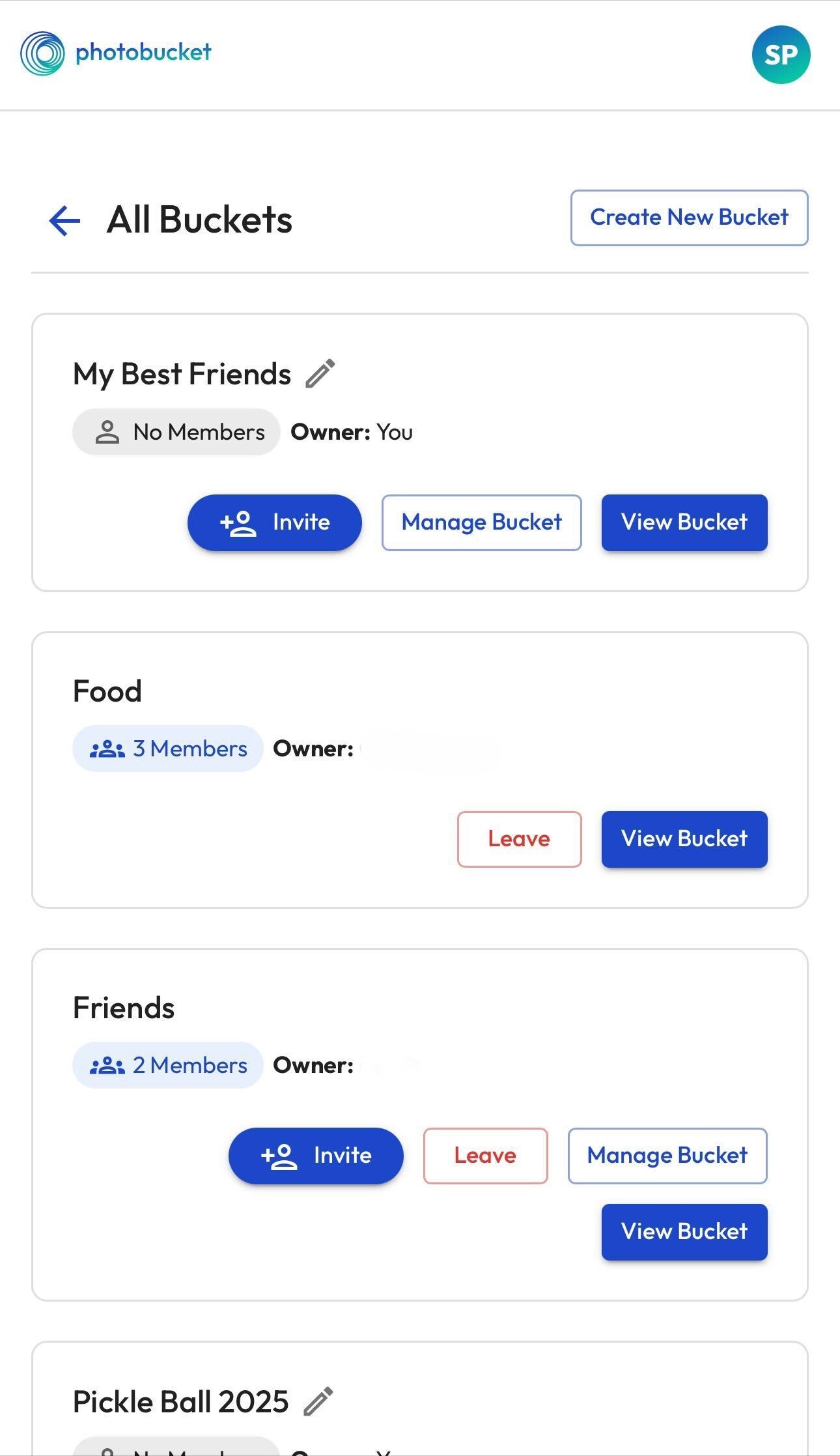This screenshot has height=1456, width=840.
Task: Invite people to Friends bucket
Action: tap(316, 1155)
